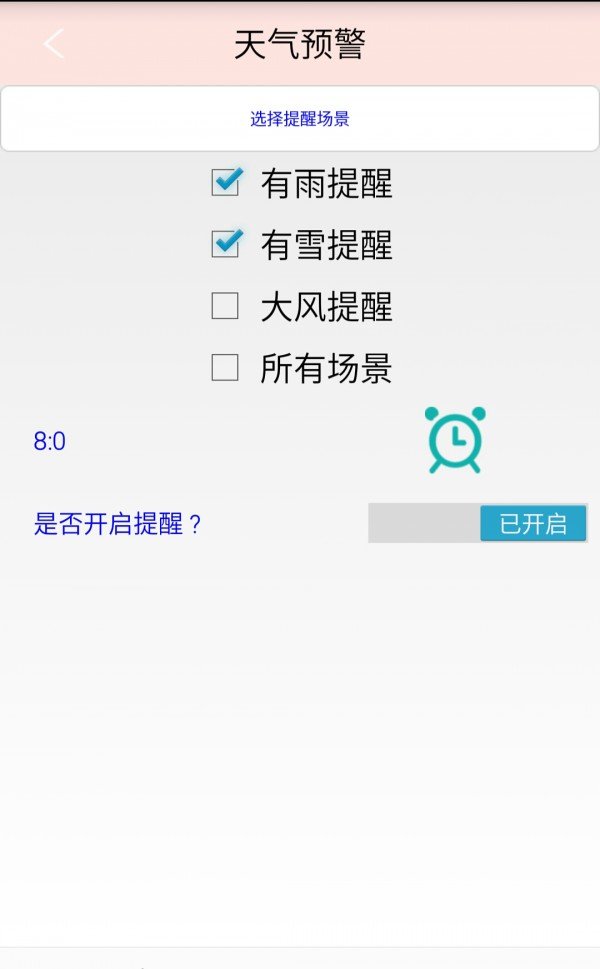Screen dimensions: 600x969
Task: Open the alarm clock time picker
Action: coord(455,440)
